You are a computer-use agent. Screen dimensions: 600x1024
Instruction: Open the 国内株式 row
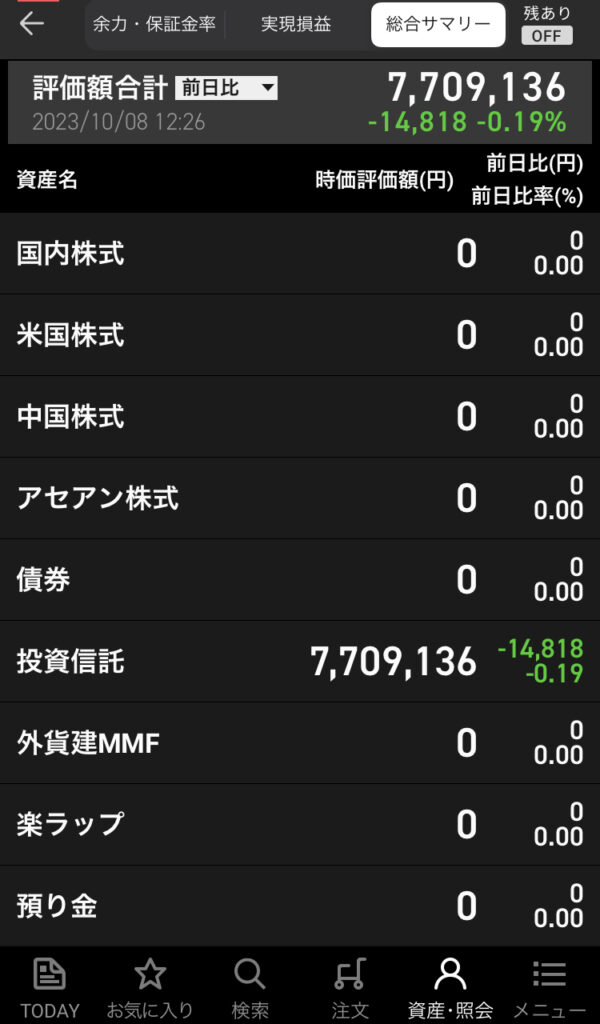click(300, 253)
